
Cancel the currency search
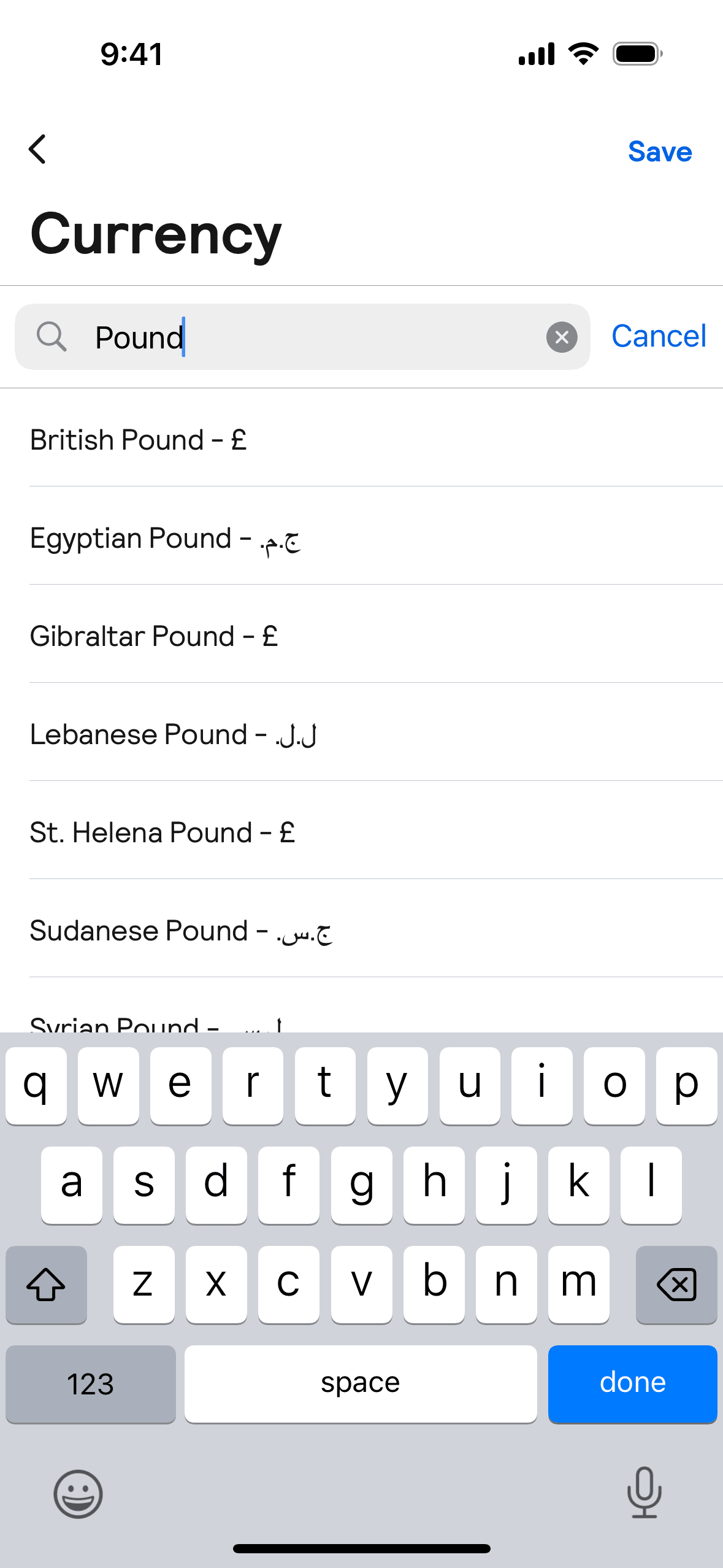click(x=658, y=336)
